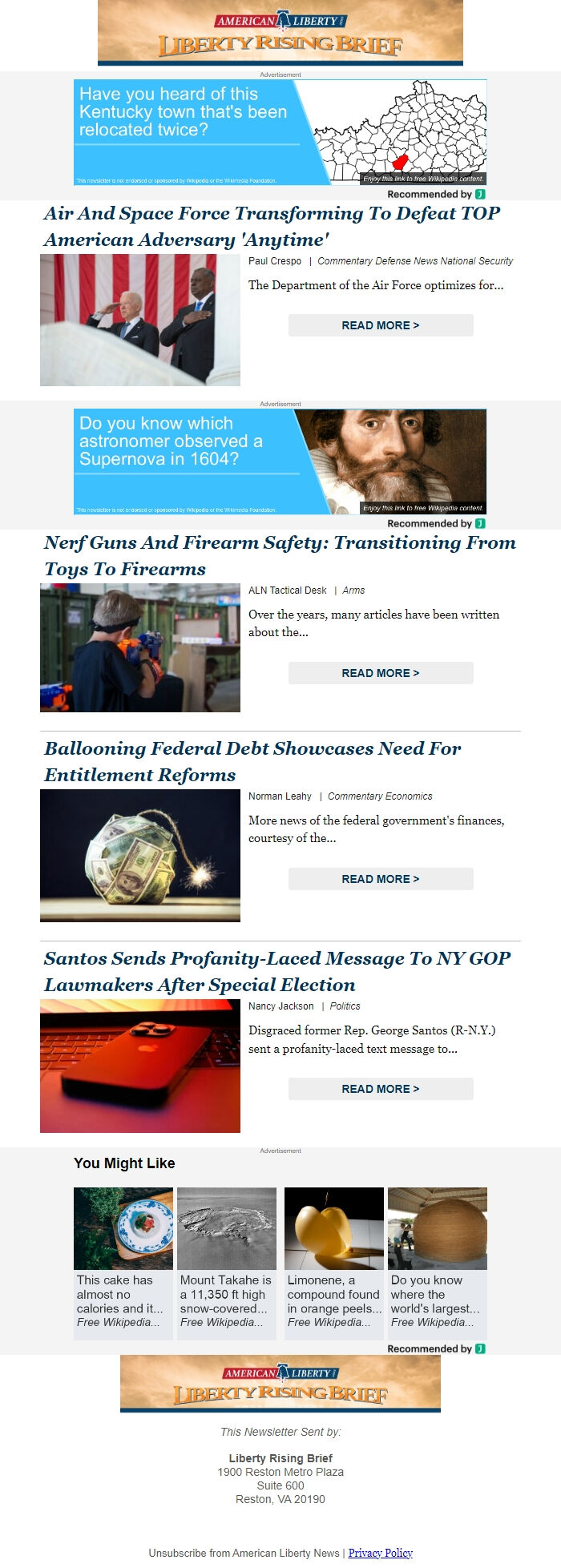Tap the Biden saluting article photo
This screenshot has height=1568, width=561.
pos(140,320)
